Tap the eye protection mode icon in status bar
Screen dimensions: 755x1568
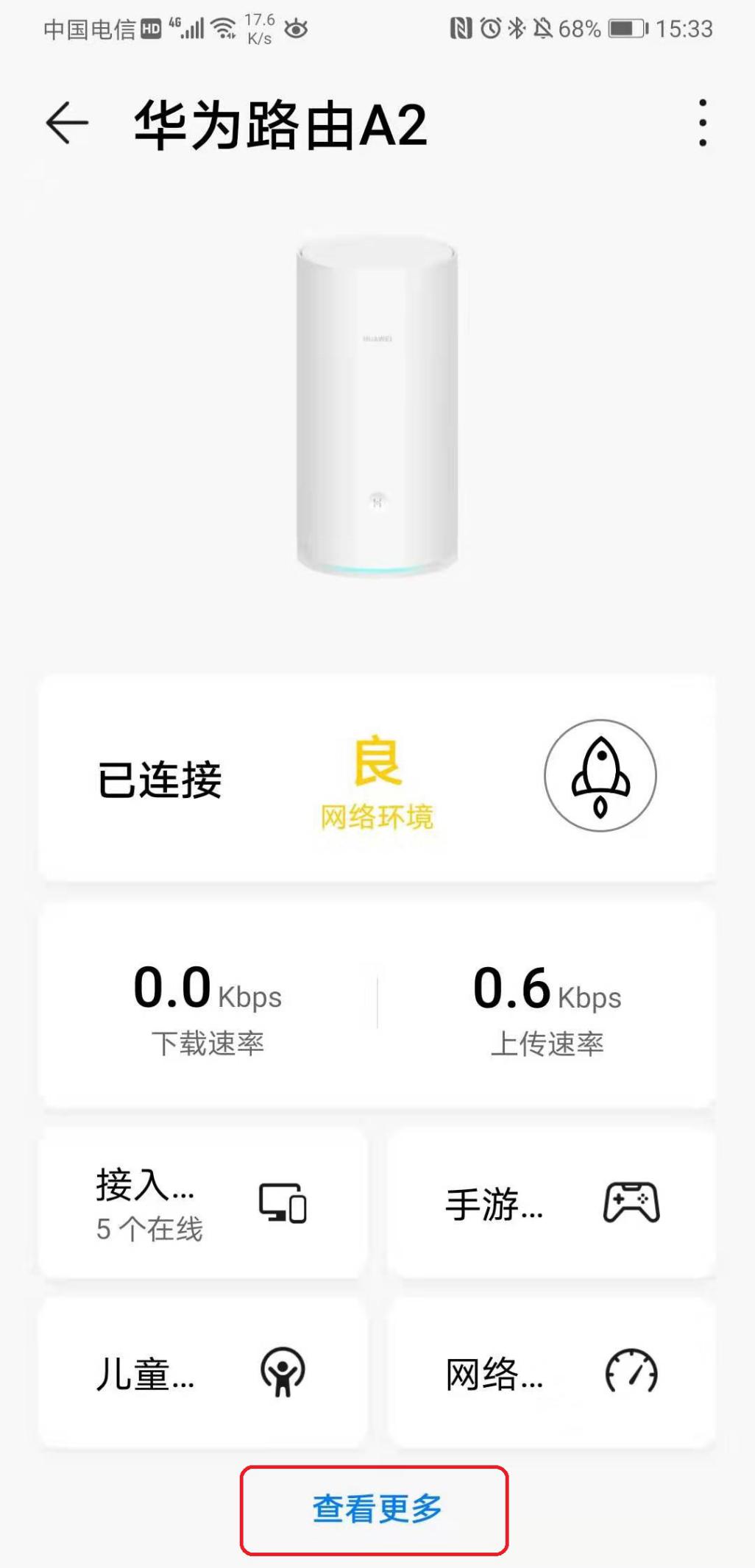[x=297, y=29]
